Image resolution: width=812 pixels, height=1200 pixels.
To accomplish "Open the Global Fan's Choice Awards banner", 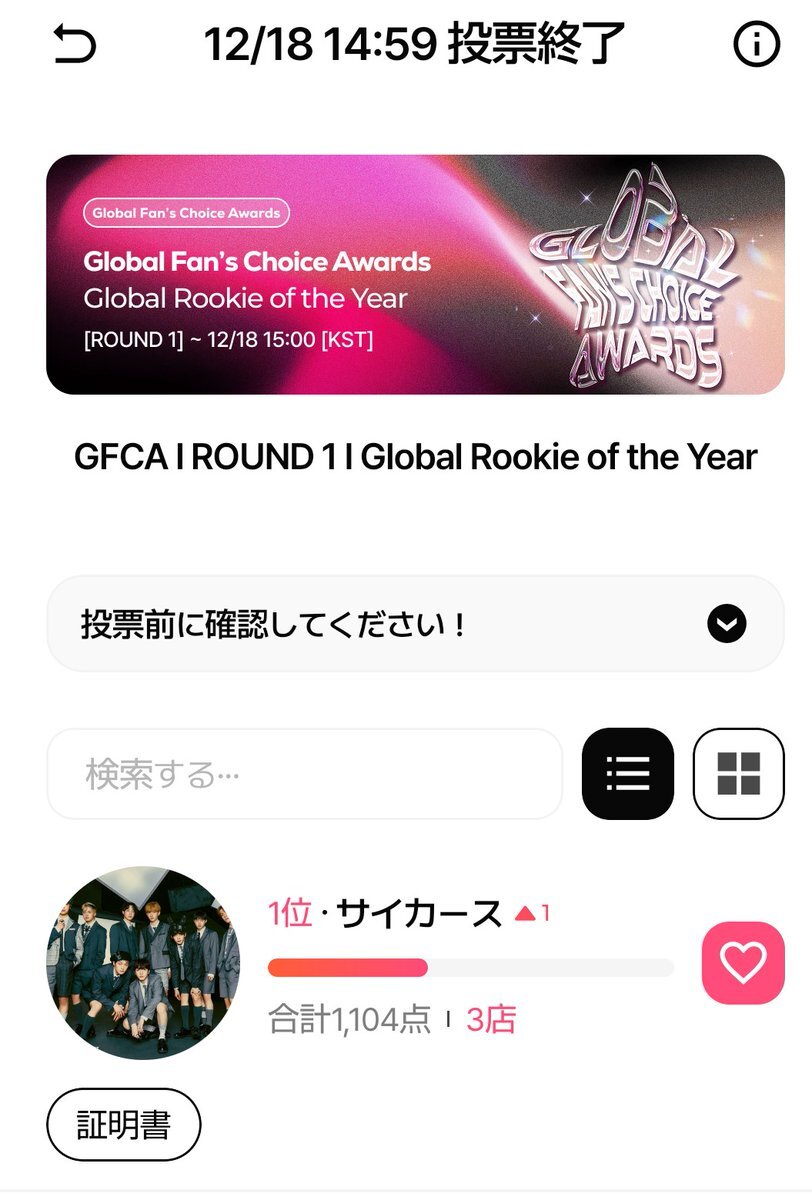I will point(415,274).
